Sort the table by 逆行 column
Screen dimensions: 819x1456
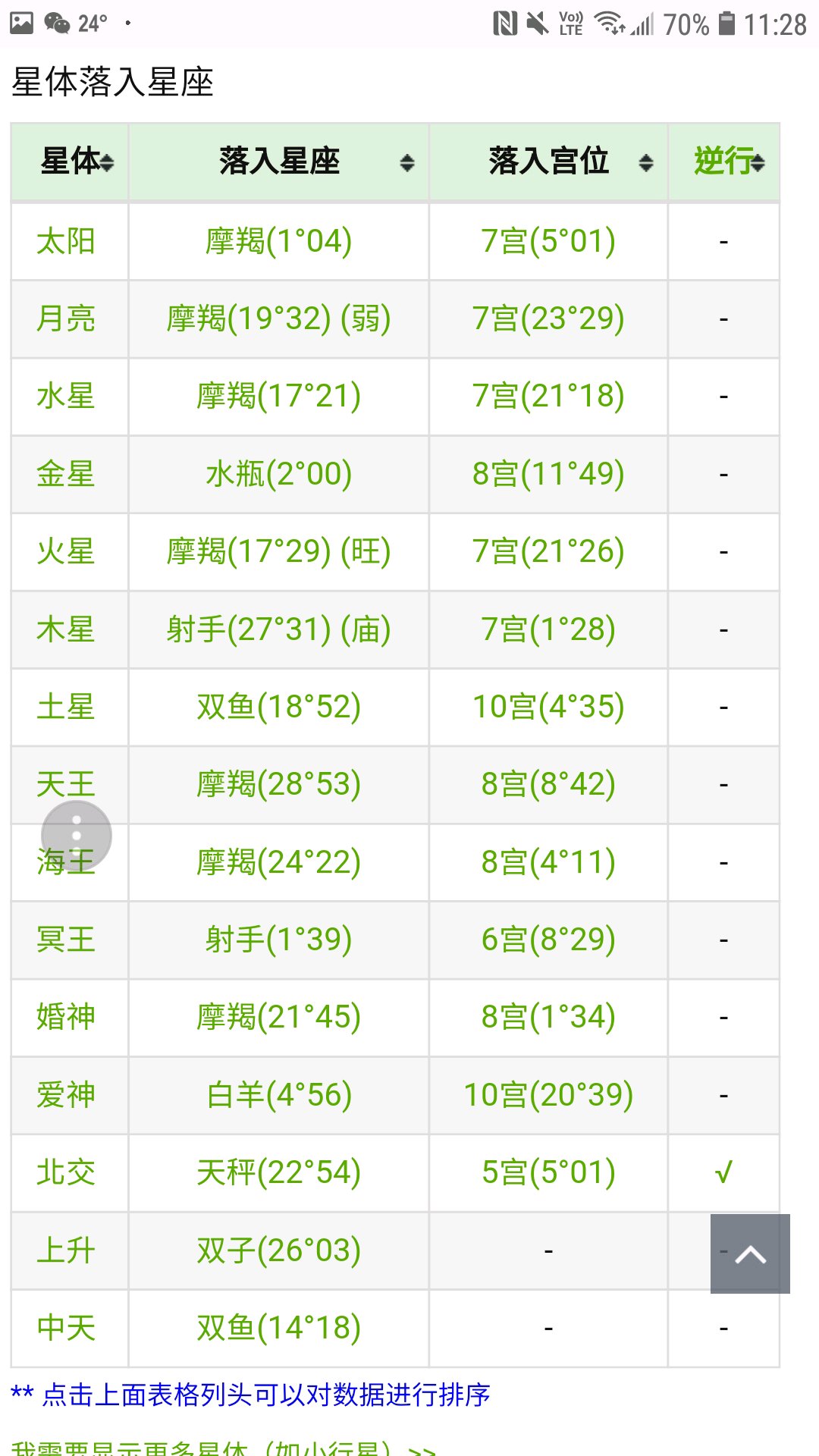point(724,162)
